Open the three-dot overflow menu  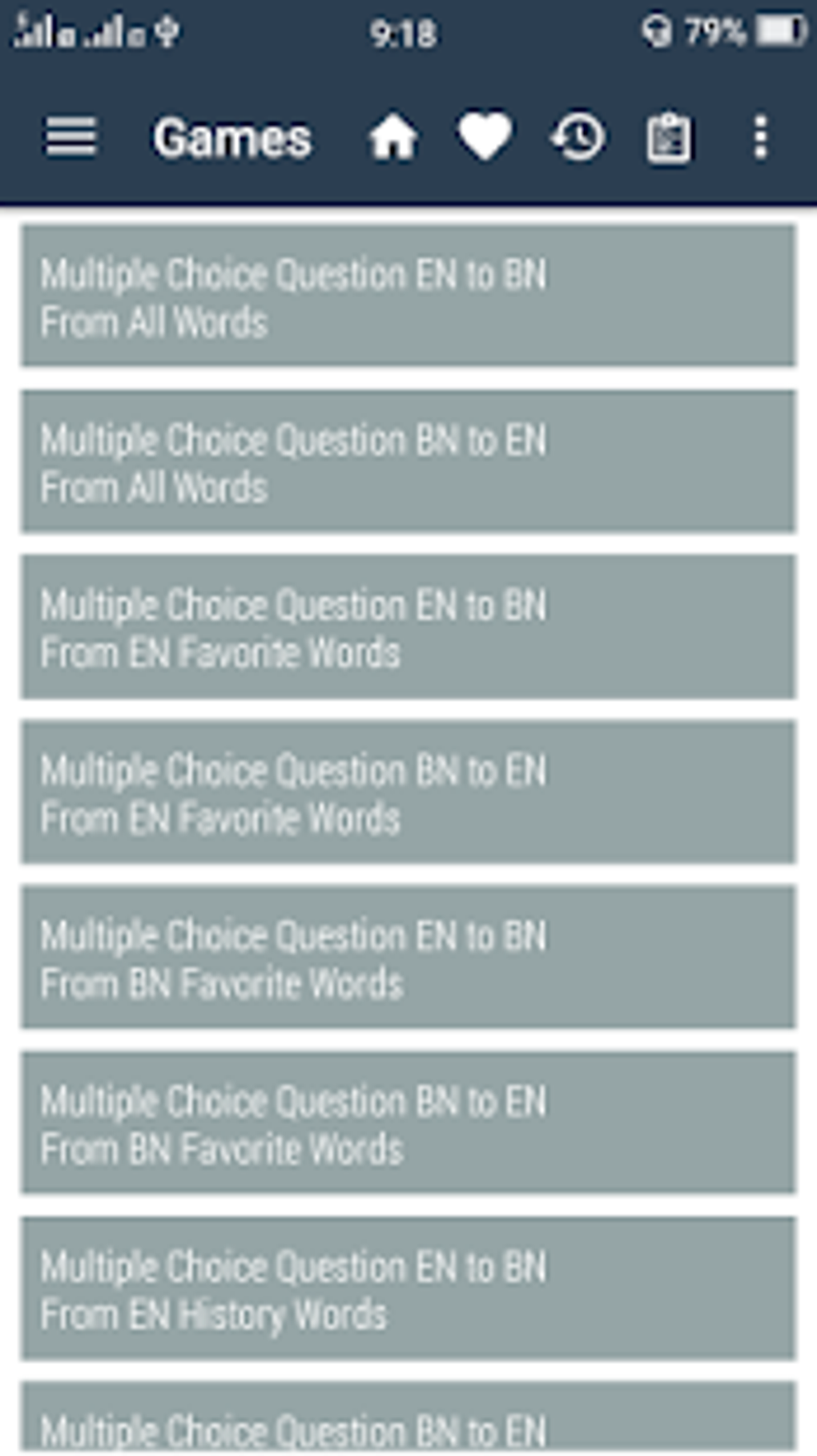pyautogui.click(x=760, y=138)
